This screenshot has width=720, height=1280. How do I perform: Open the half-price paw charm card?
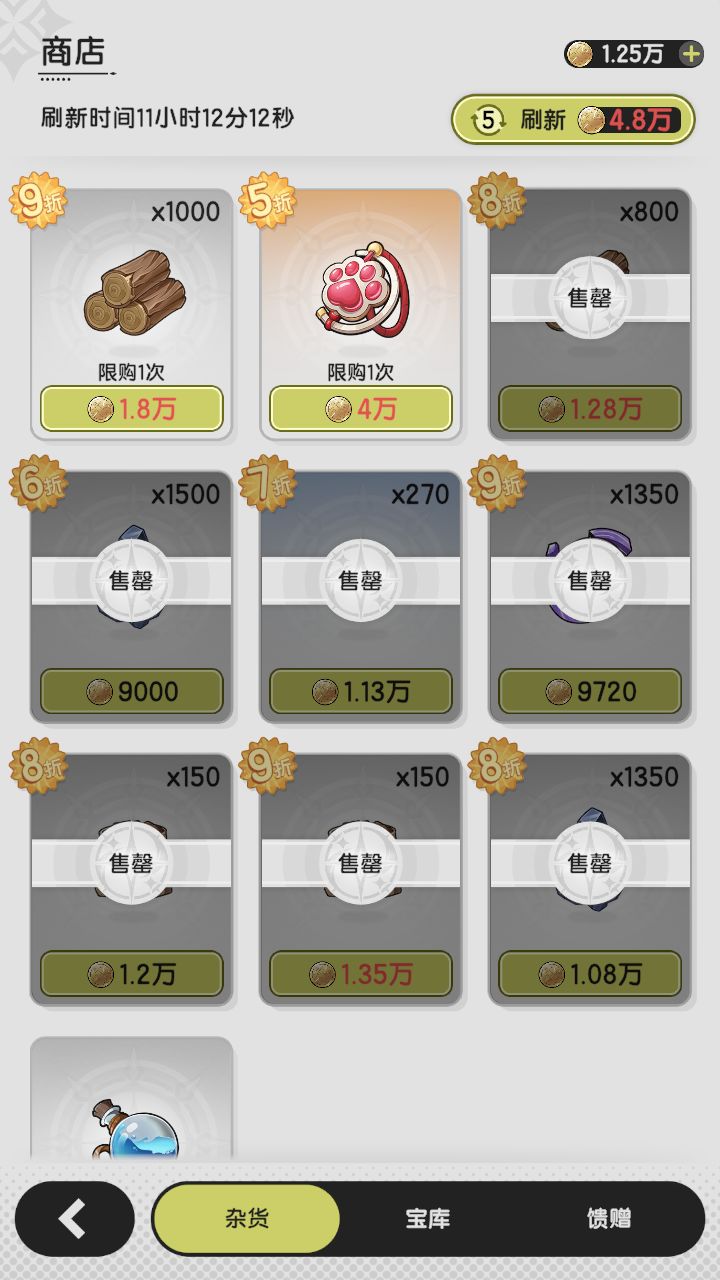coord(361,314)
